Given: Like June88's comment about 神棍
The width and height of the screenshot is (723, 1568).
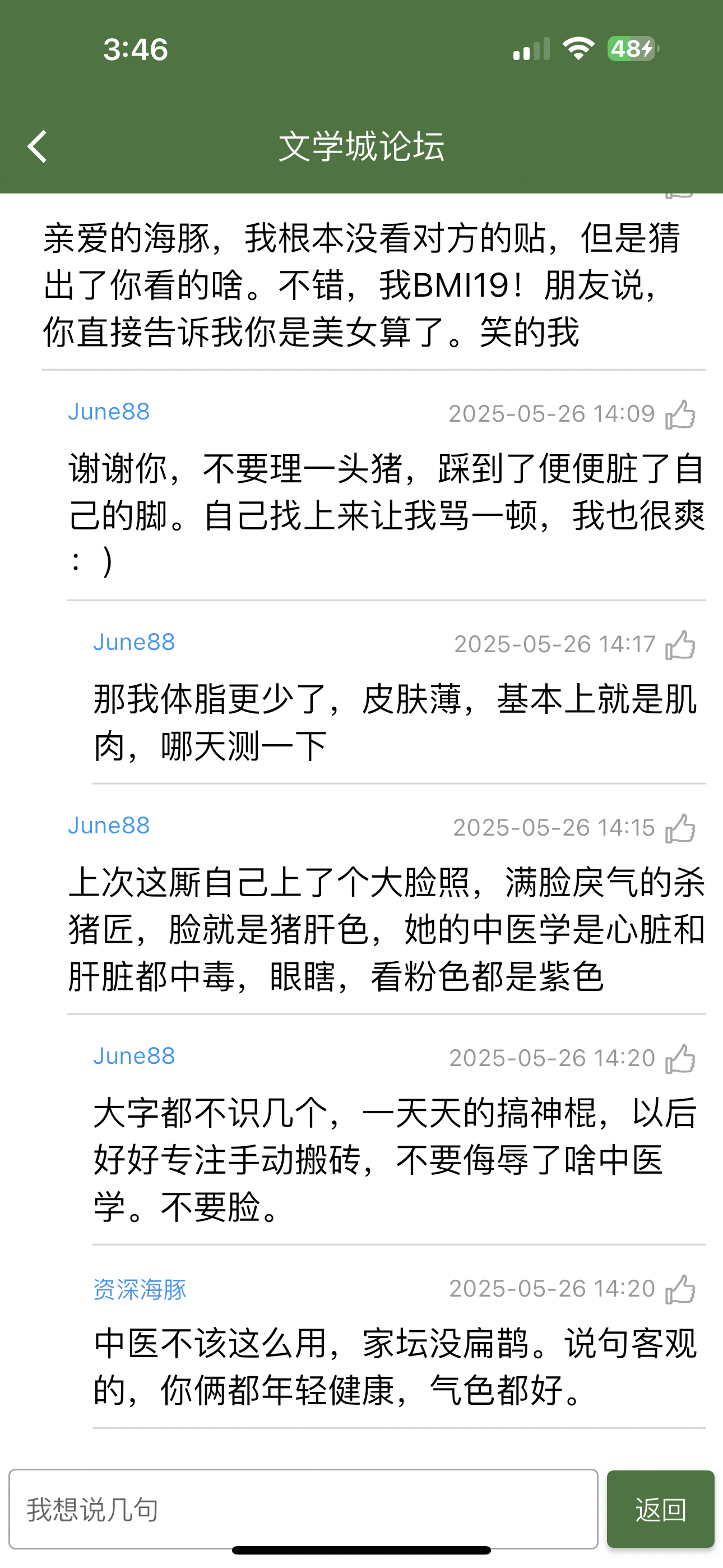Looking at the screenshot, I should [x=680, y=1059].
